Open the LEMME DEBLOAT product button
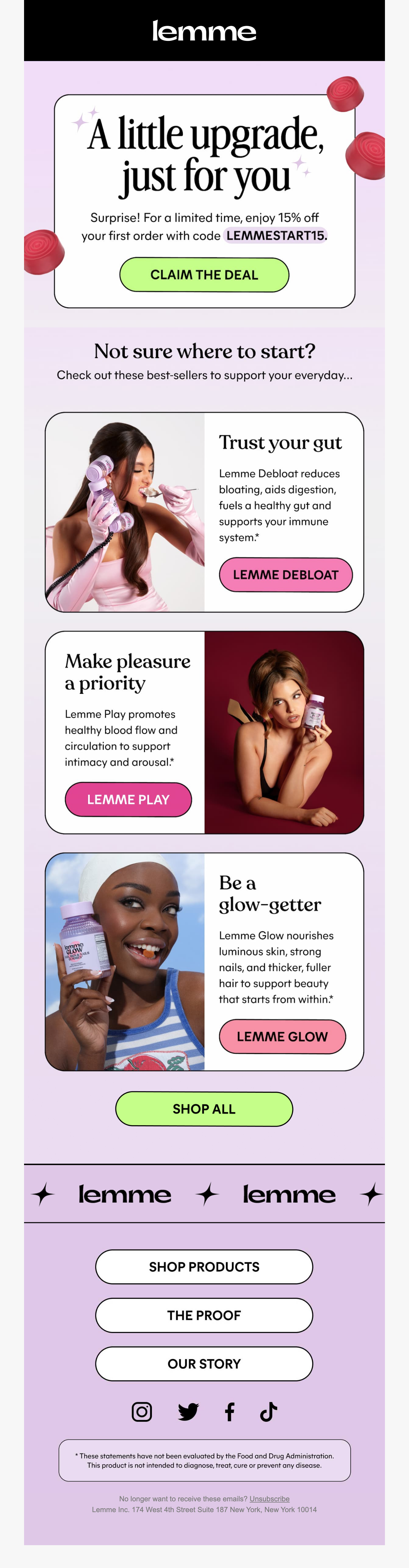Image resolution: width=409 pixels, height=1568 pixels. click(x=285, y=575)
